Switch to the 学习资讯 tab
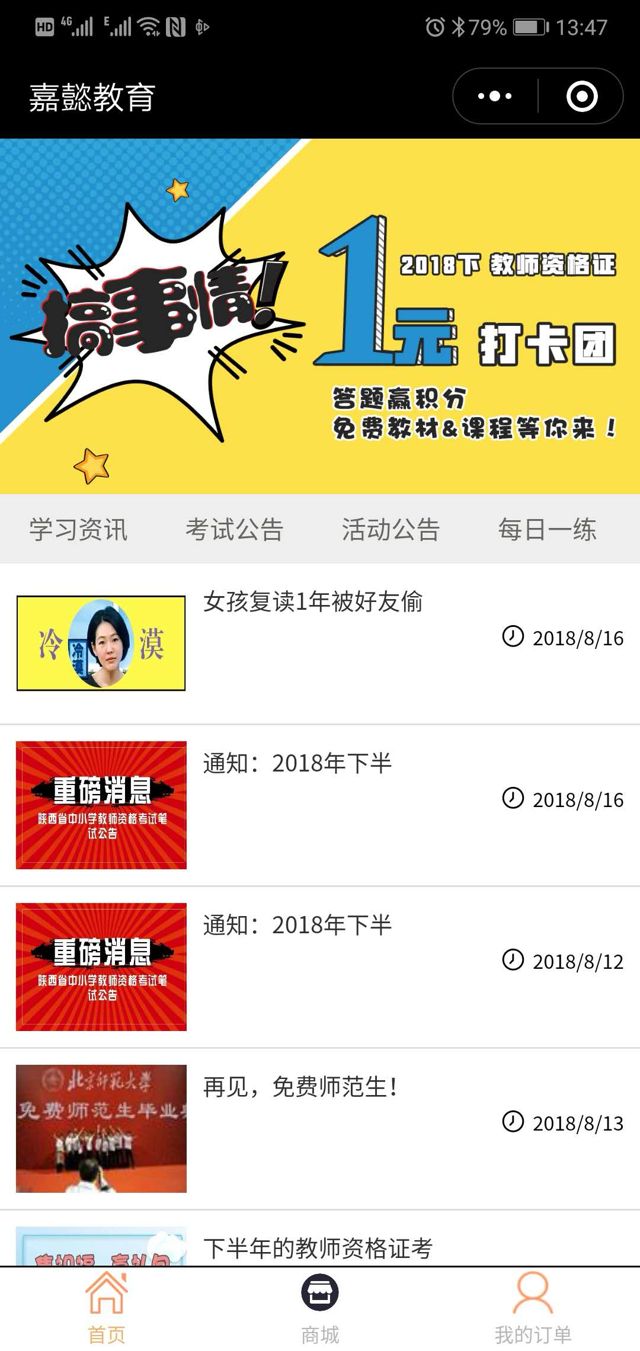The width and height of the screenshot is (640, 1351). pos(78,529)
